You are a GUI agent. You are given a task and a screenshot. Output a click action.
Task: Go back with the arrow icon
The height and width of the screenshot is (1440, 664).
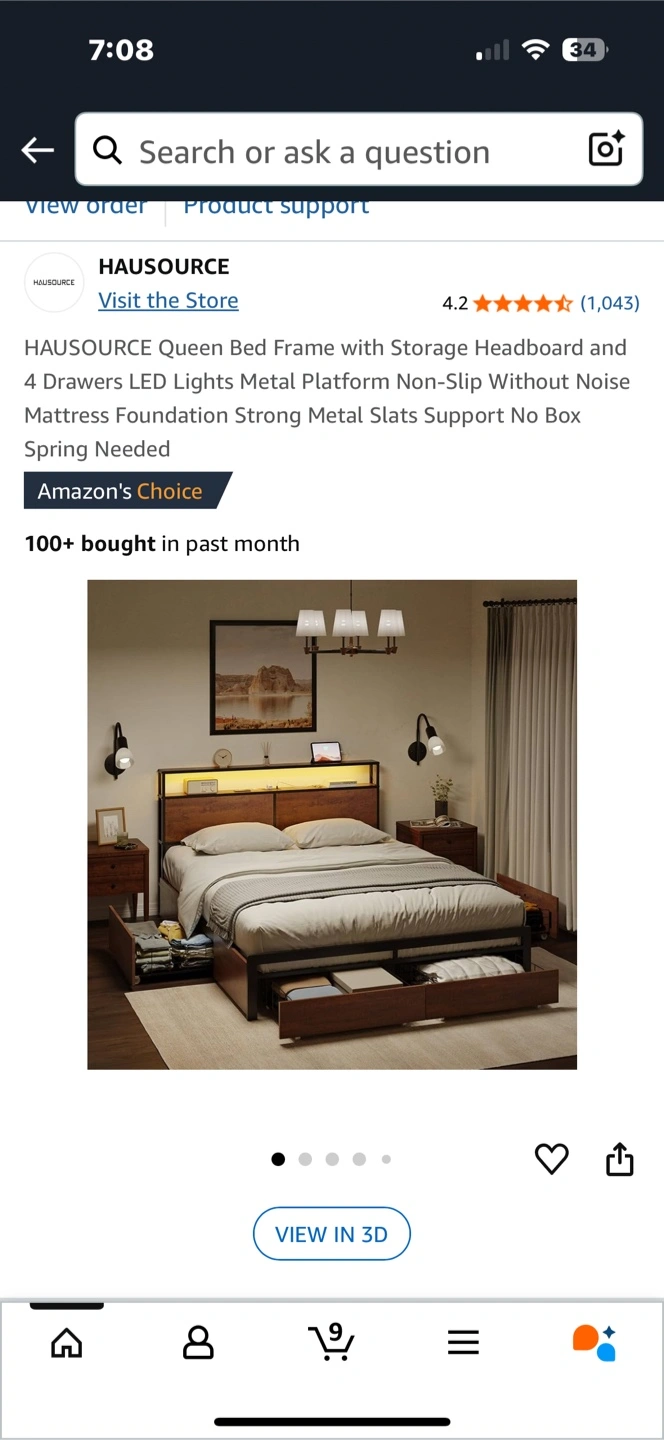(x=37, y=150)
